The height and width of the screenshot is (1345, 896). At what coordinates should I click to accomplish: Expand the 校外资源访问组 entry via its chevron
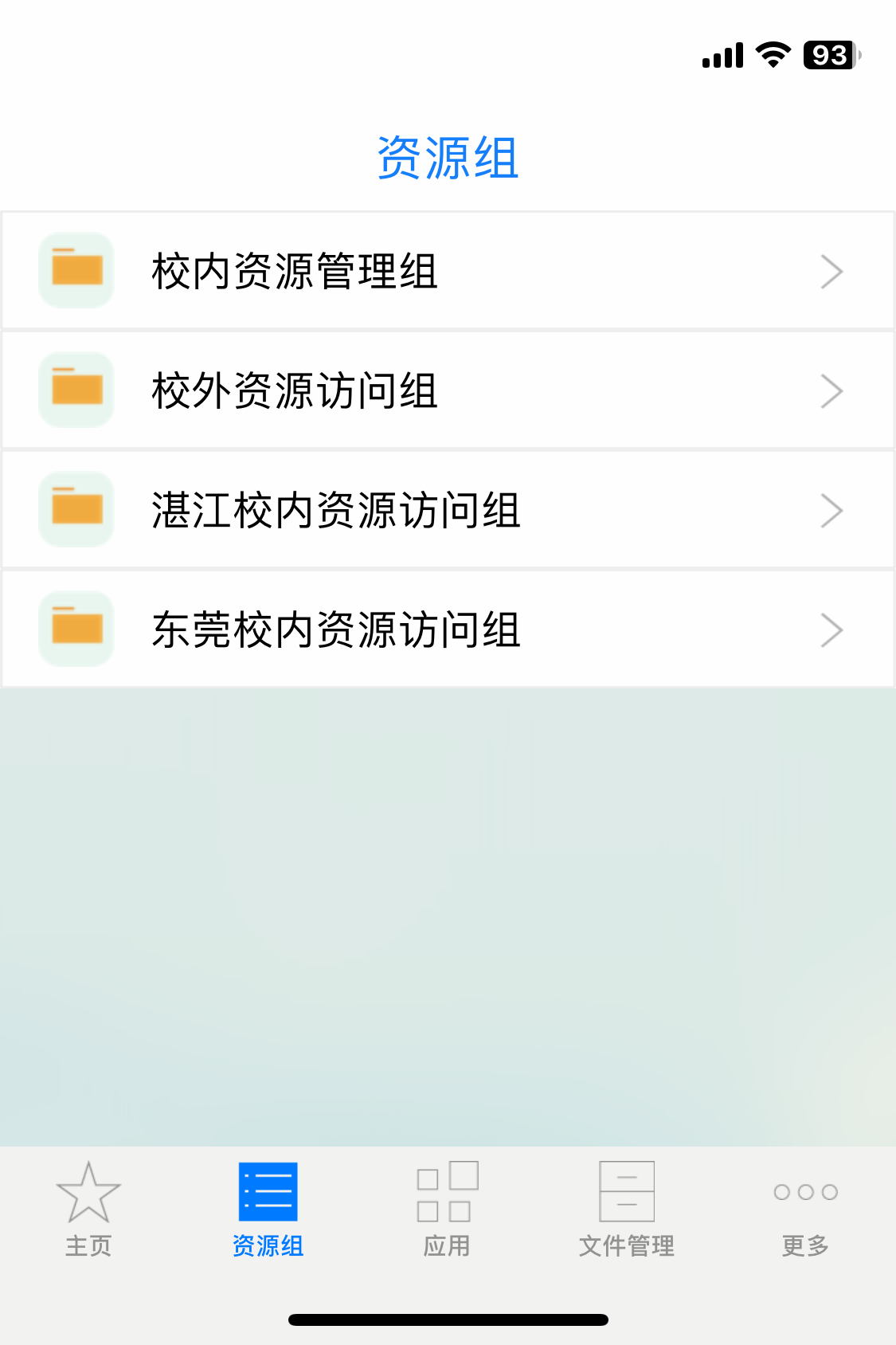tap(831, 390)
